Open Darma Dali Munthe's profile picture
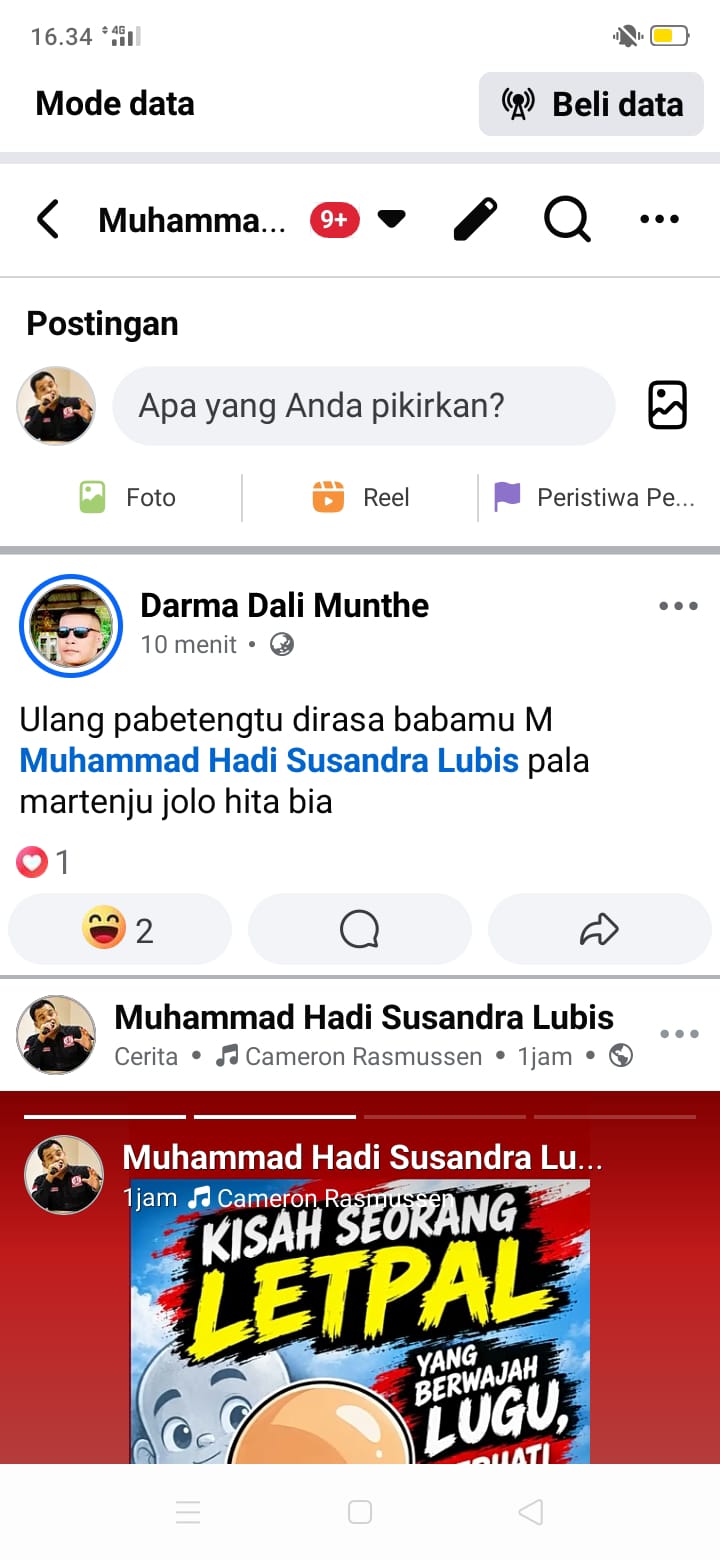 pos(71,626)
